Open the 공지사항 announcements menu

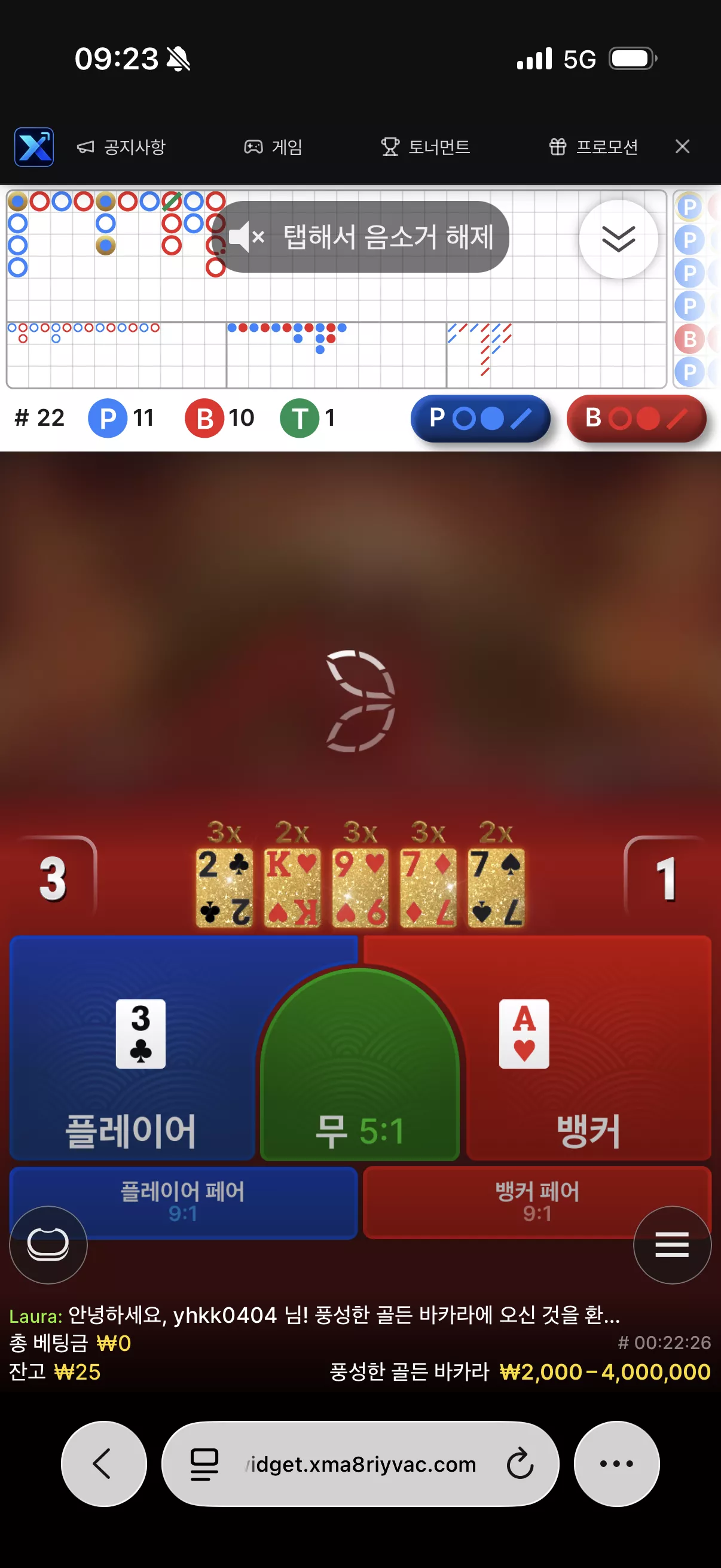(x=121, y=147)
